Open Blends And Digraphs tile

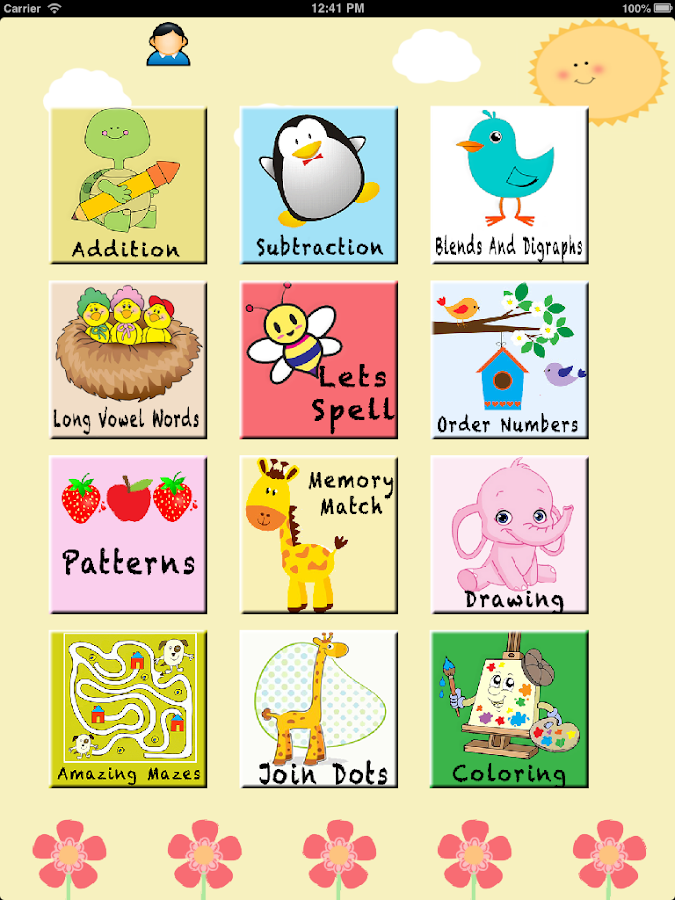tap(509, 185)
